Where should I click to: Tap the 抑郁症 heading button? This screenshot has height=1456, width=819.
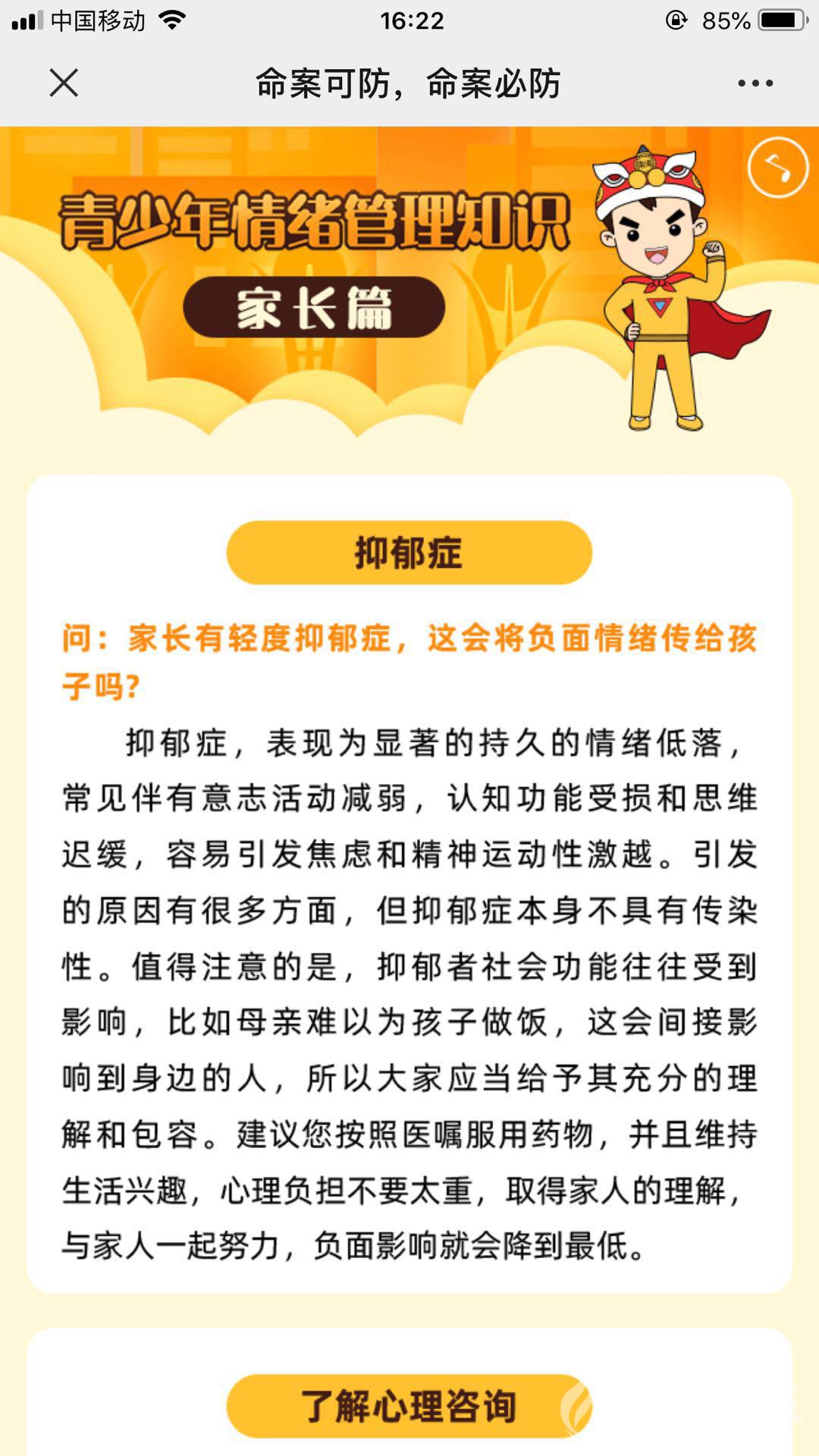(x=409, y=553)
